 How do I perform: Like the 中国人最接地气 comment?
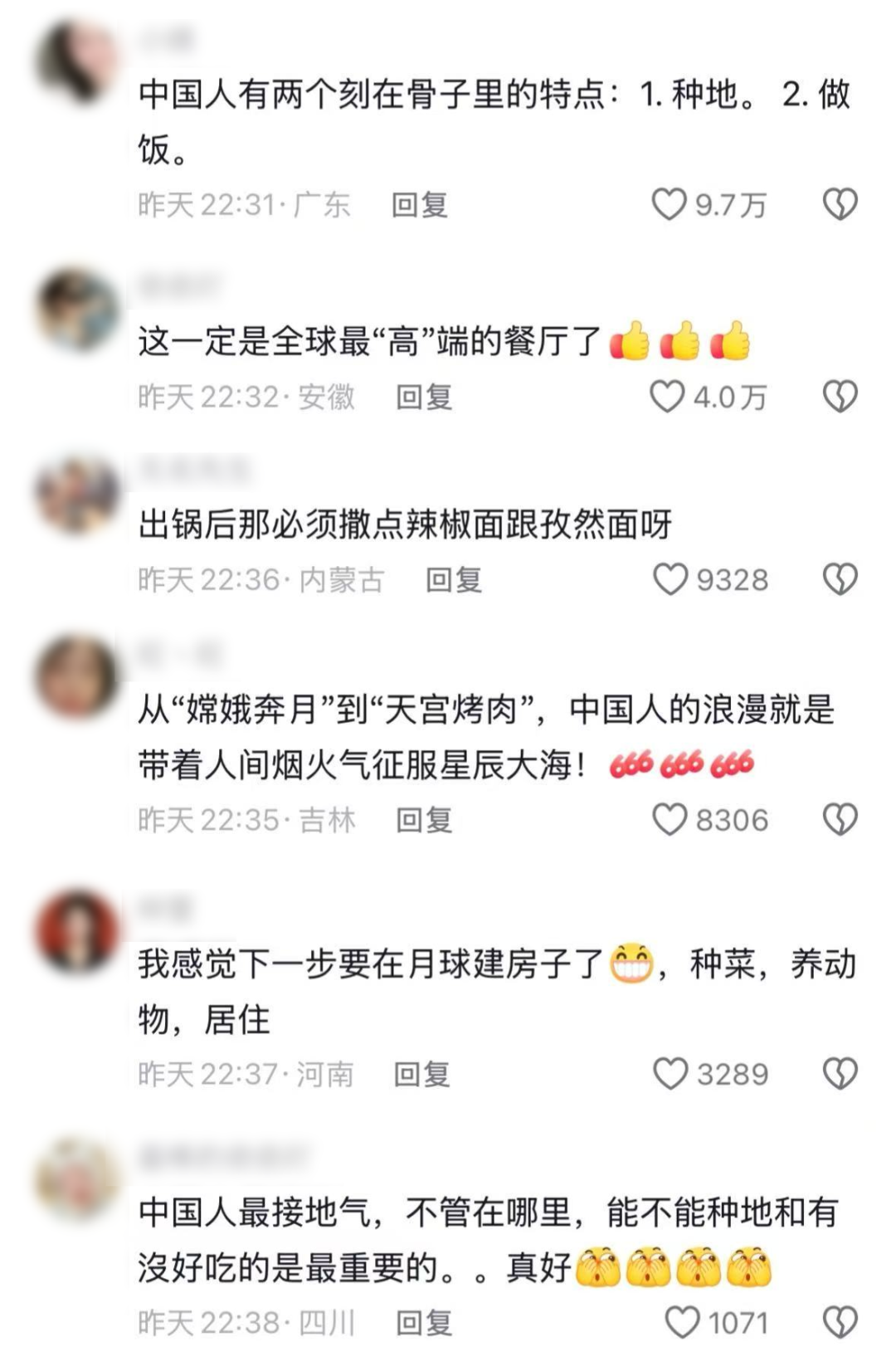[683, 1322]
